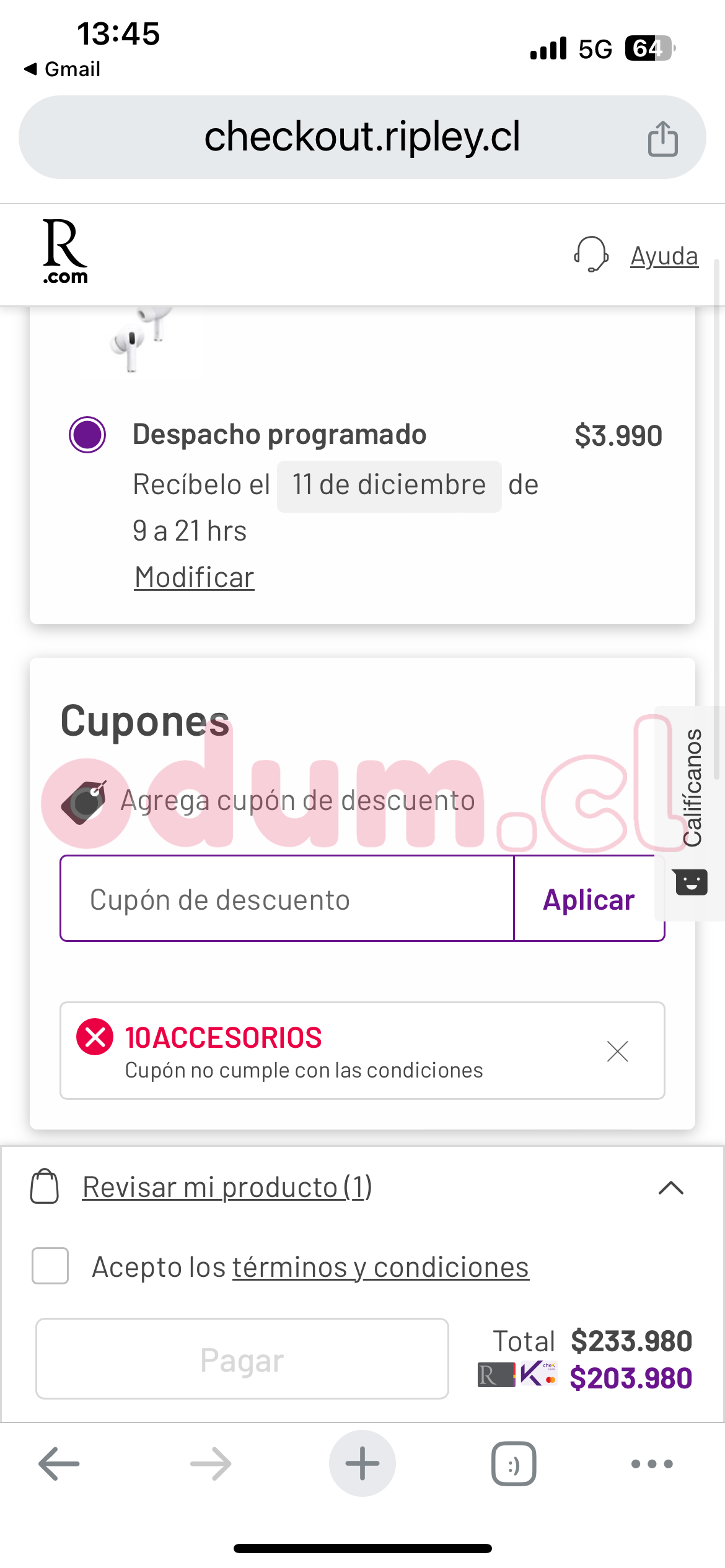
Task: Share this page from the address bar
Action: [x=662, y=138]
